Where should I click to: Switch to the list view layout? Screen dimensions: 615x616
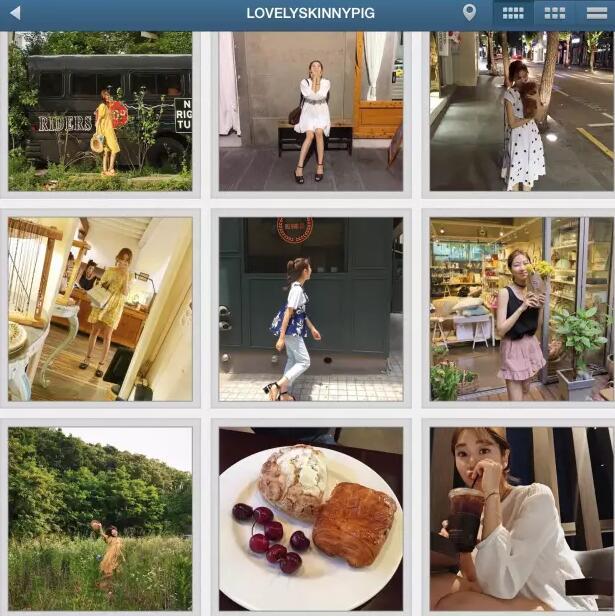(x=595, y=13)
